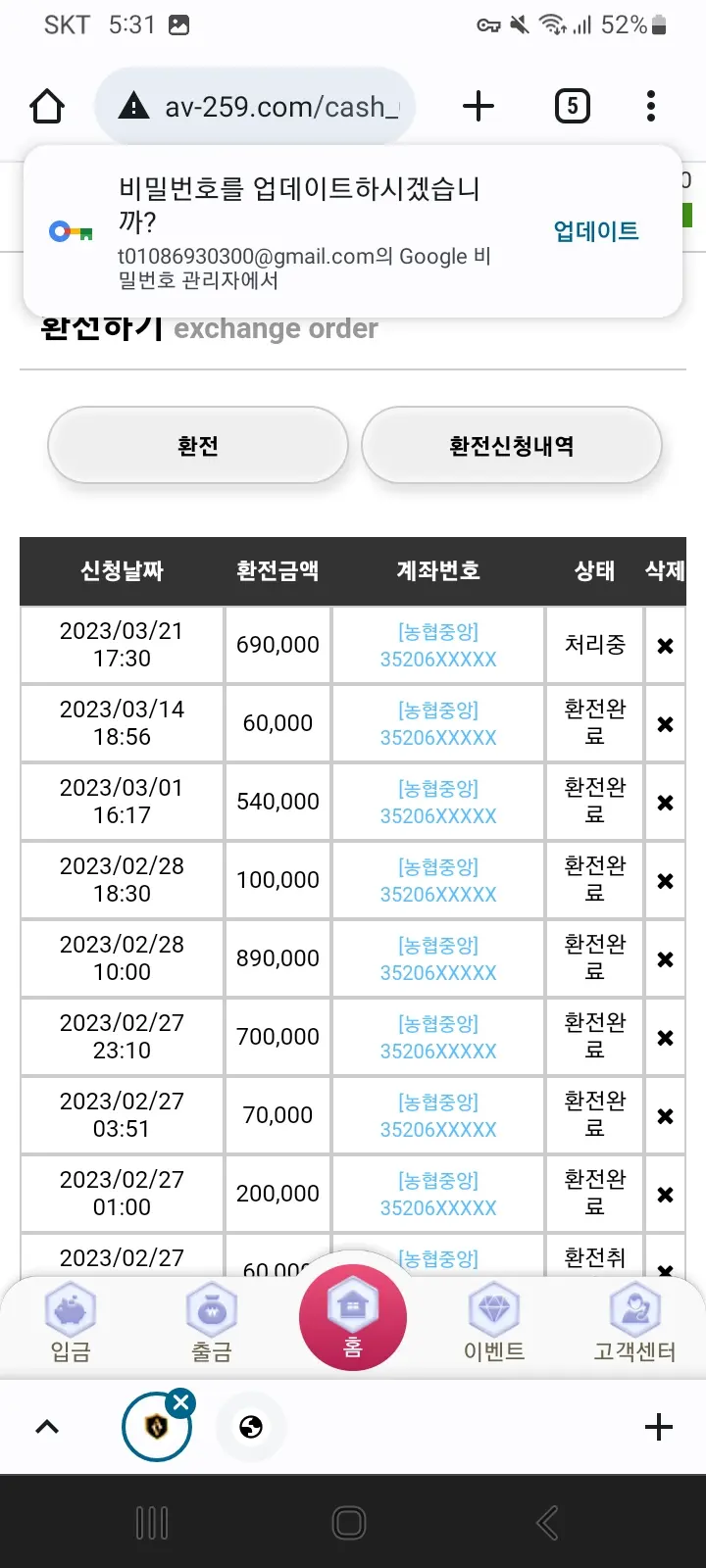This screenshot has width=706, height=1568.
Task: Tap the address bar with av-259.com
Action: (x=255, y=106)
